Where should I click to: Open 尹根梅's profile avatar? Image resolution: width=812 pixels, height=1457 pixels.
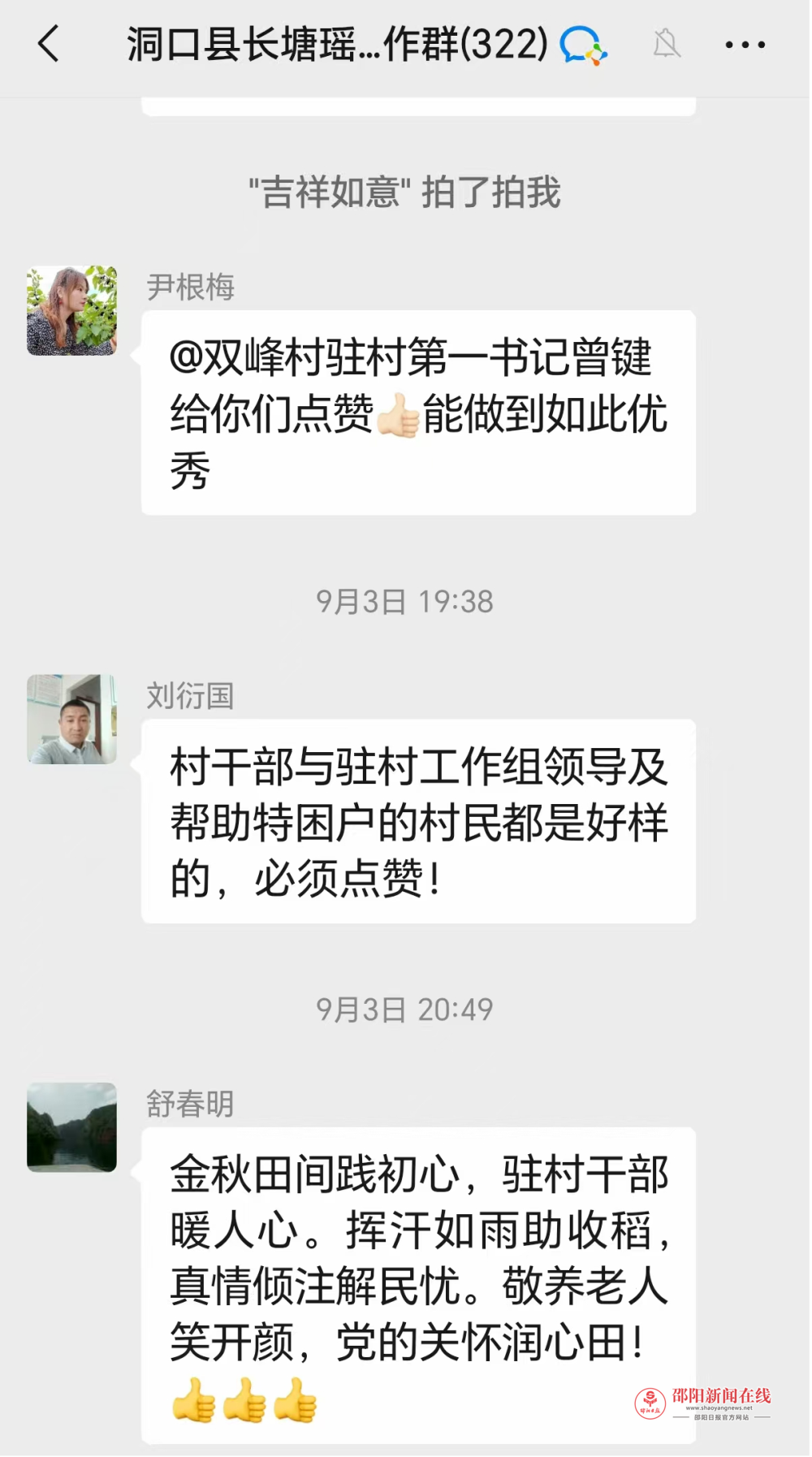click(71, 310)
